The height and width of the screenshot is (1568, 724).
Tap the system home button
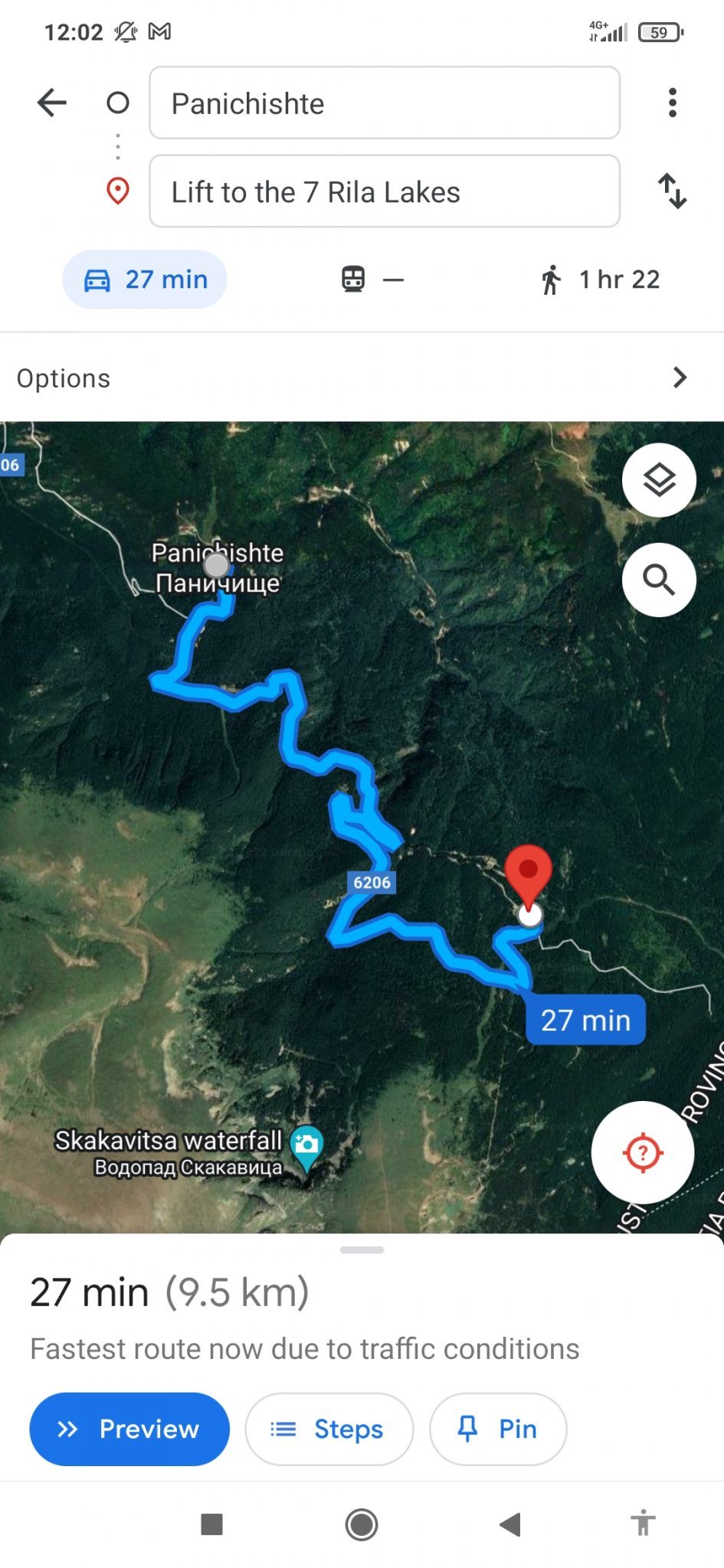[x=362, y=1524]
